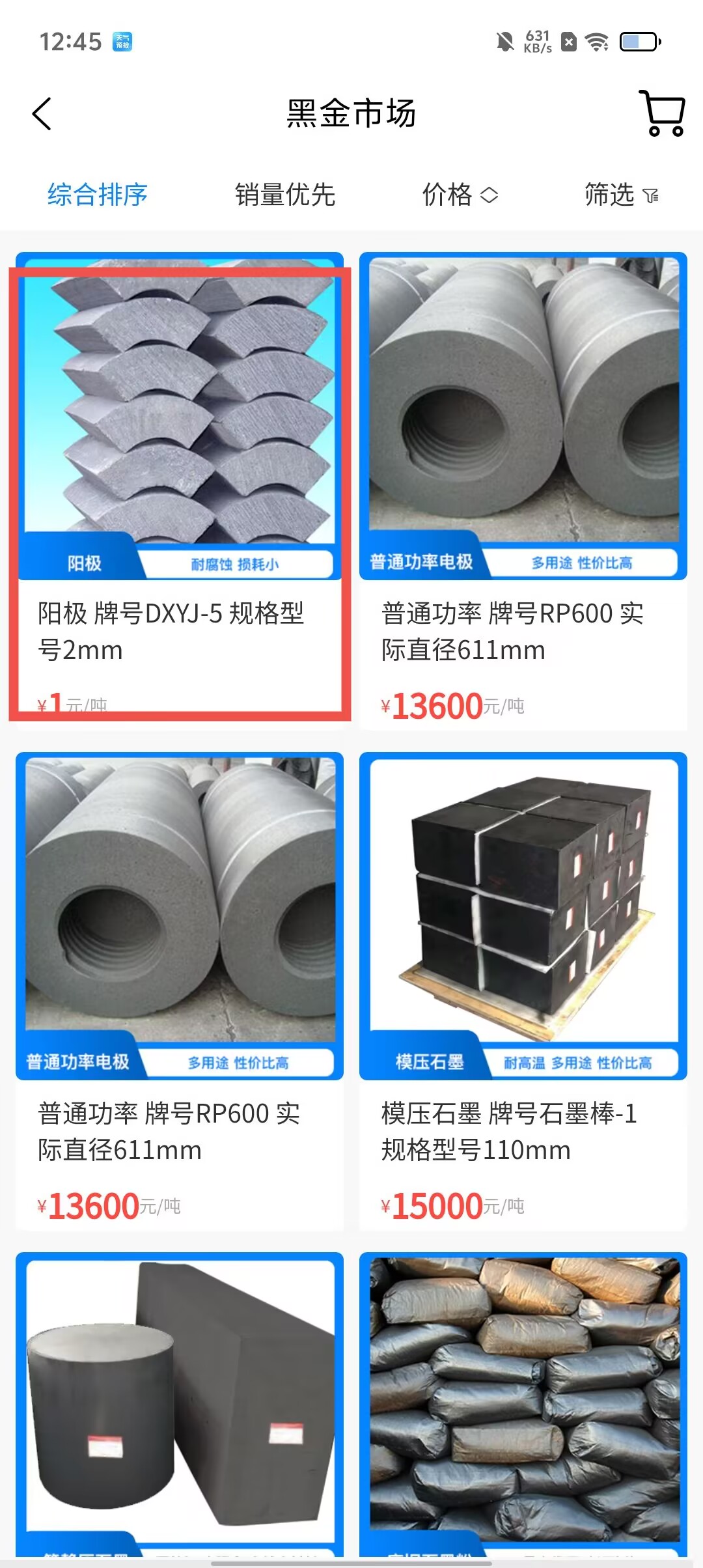Toggle 价格 sort order
This screenshot has width=703, height=1568.
click(x=460, y=195)
